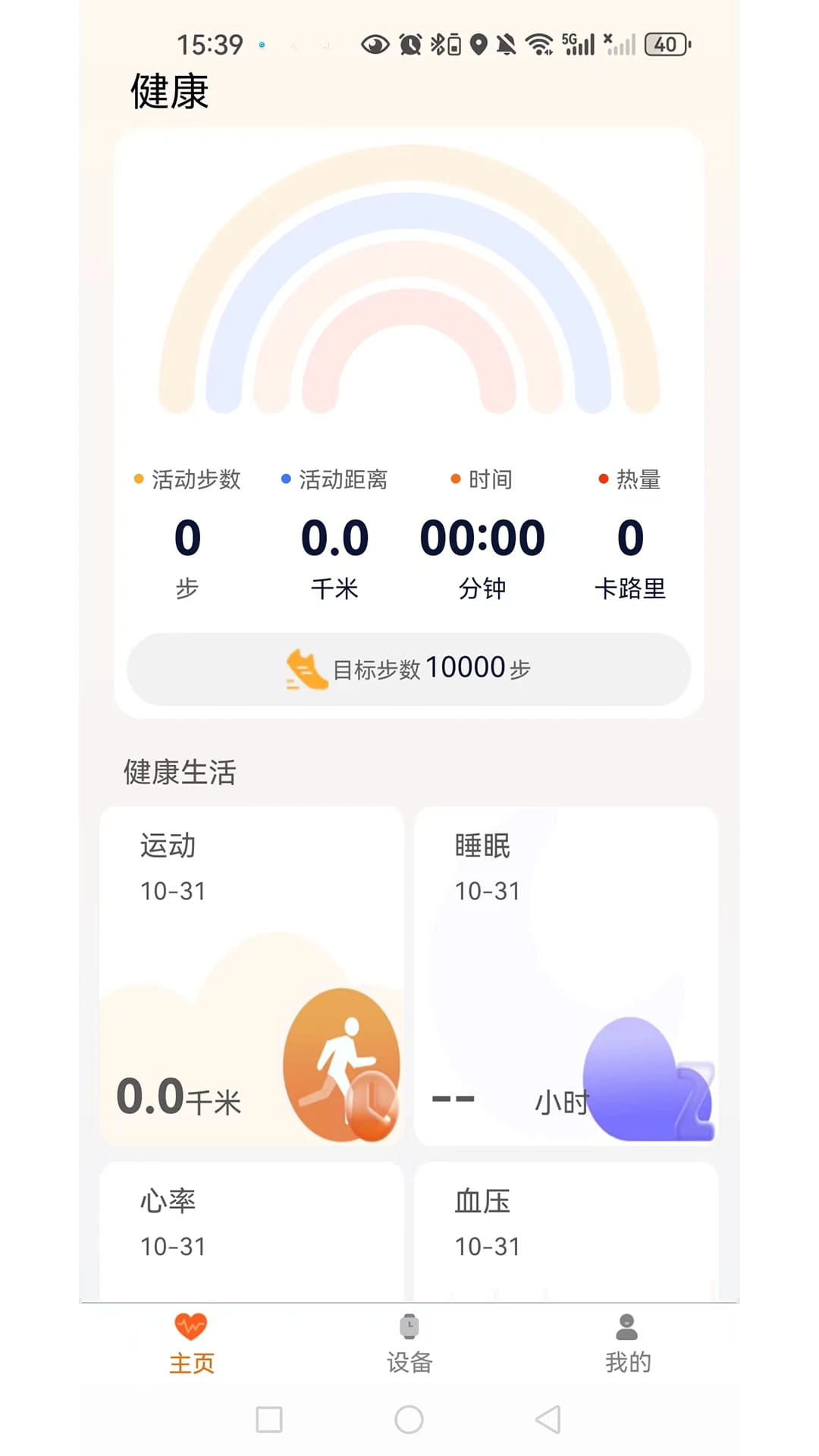The height and width of the screenshot is (1456, 819).
Task: Toggle the 活动距离 blue indicator dot
Action: click(x=286, y=479)
